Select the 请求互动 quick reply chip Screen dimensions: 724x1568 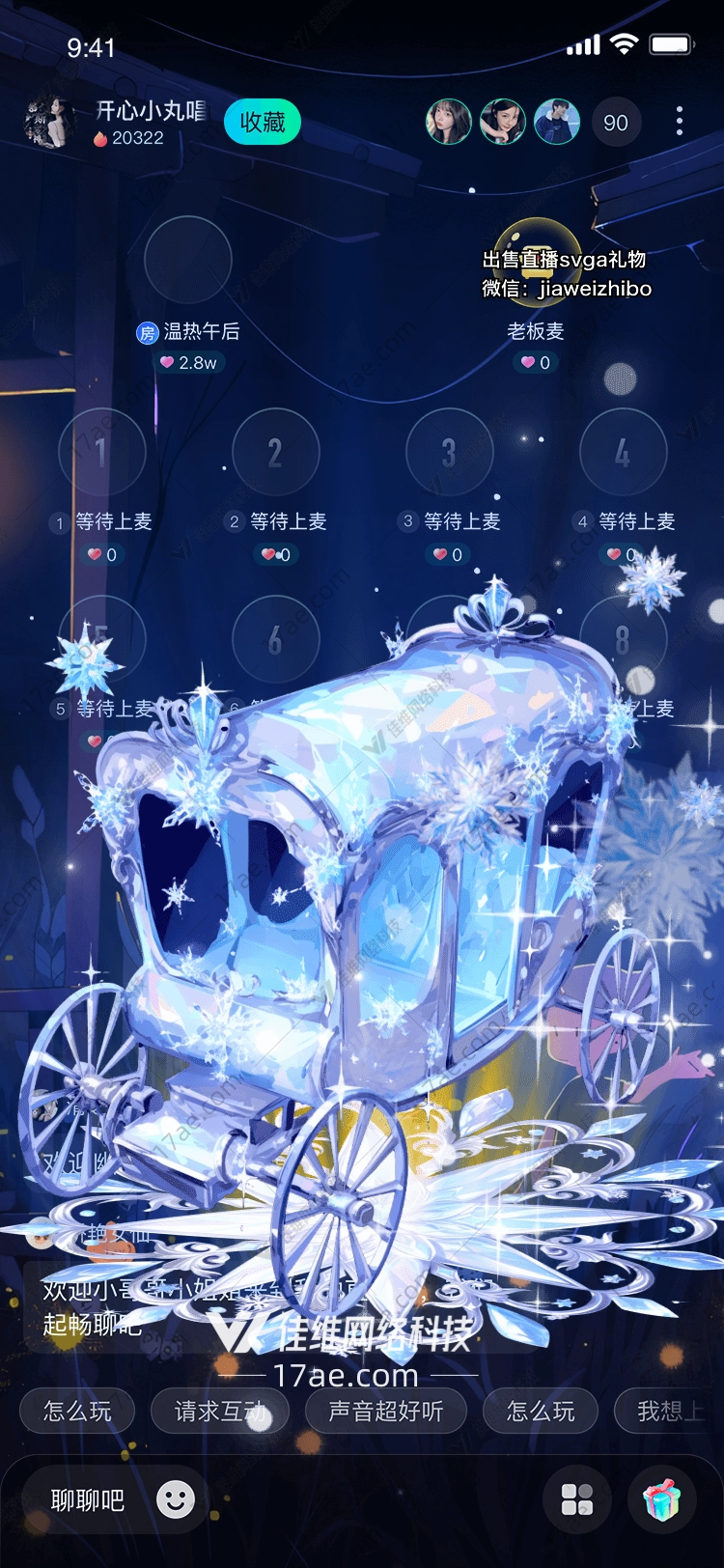pyautogui.click(x=220, y=1412)
